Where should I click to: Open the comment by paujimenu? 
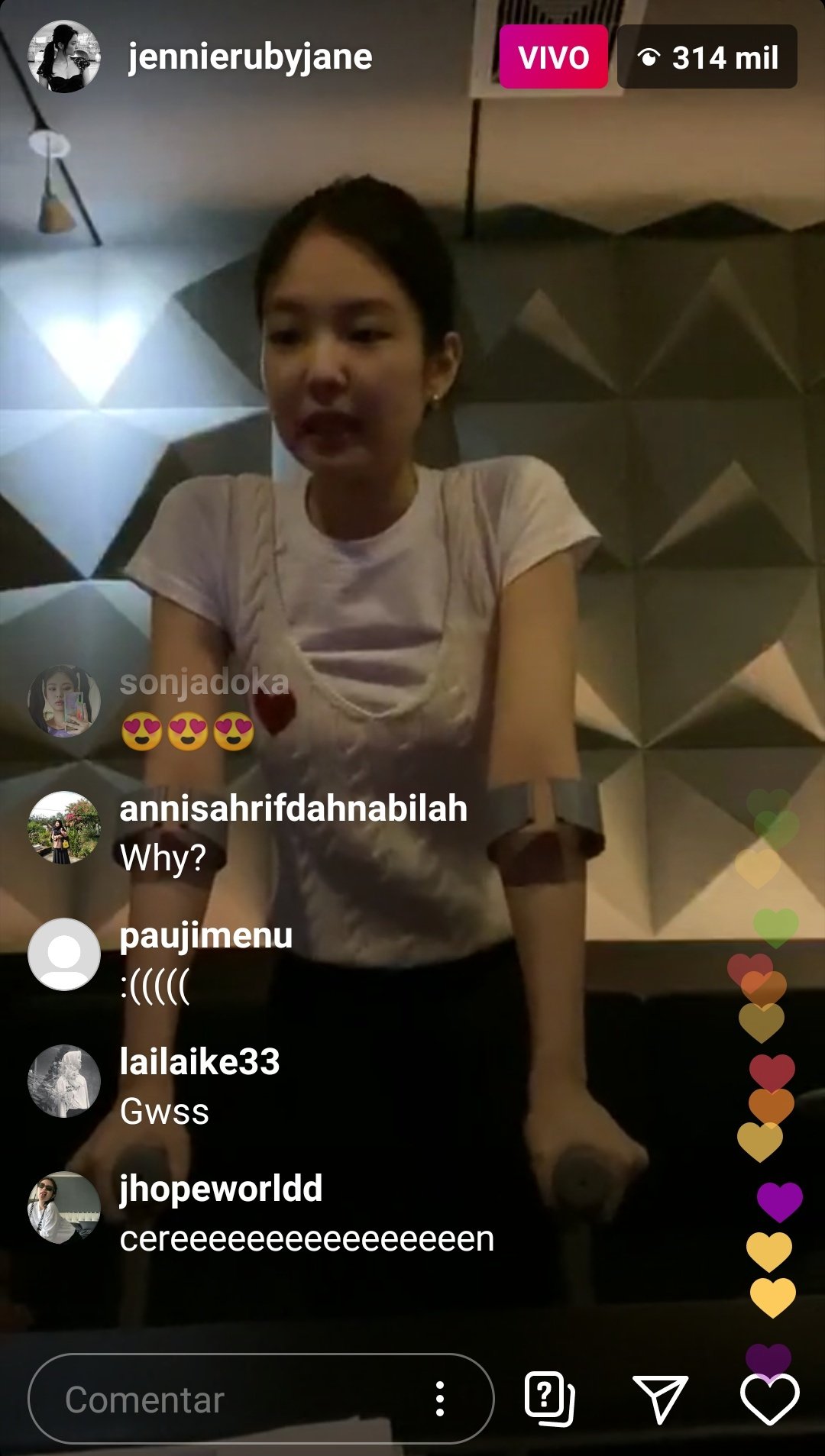(x=206, y=960)
